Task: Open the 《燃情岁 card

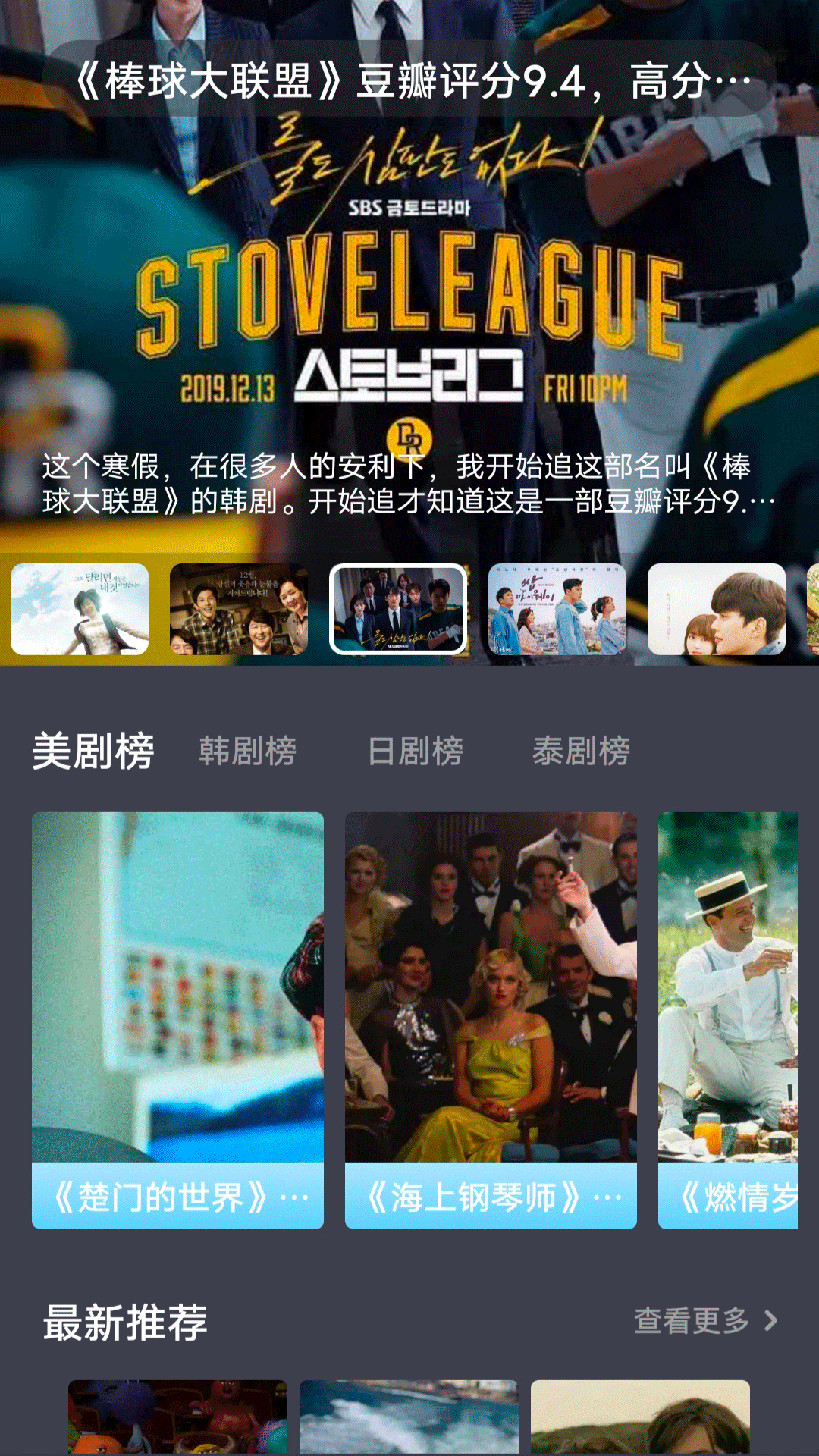Action: [728, 1020]
